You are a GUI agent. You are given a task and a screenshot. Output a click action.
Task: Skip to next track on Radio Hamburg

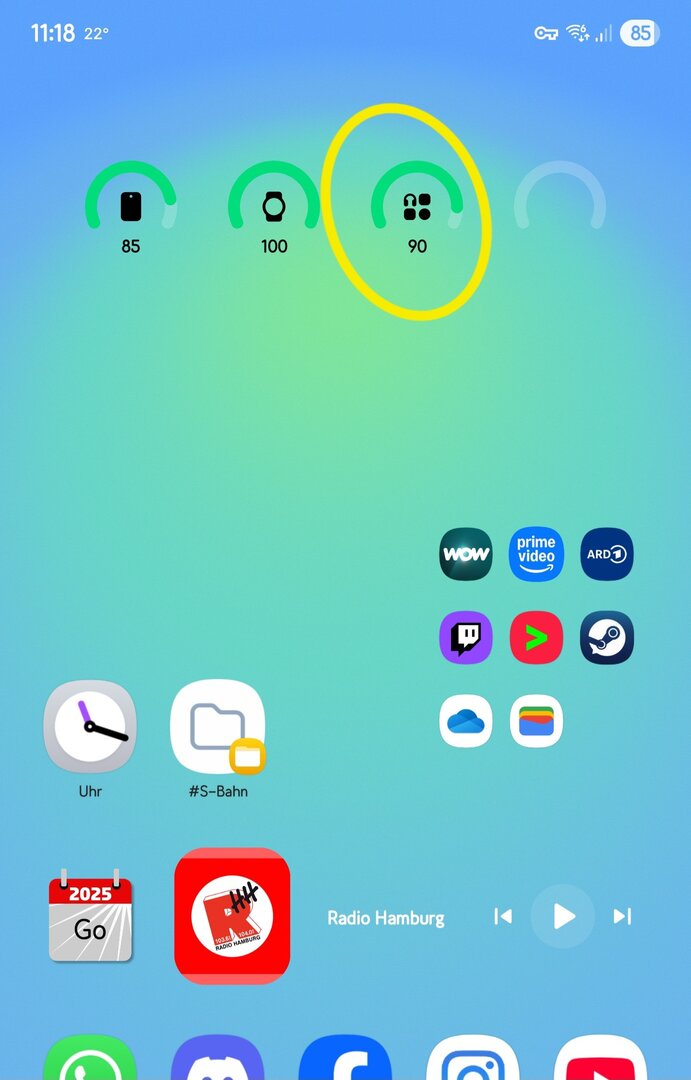(622, 916)
